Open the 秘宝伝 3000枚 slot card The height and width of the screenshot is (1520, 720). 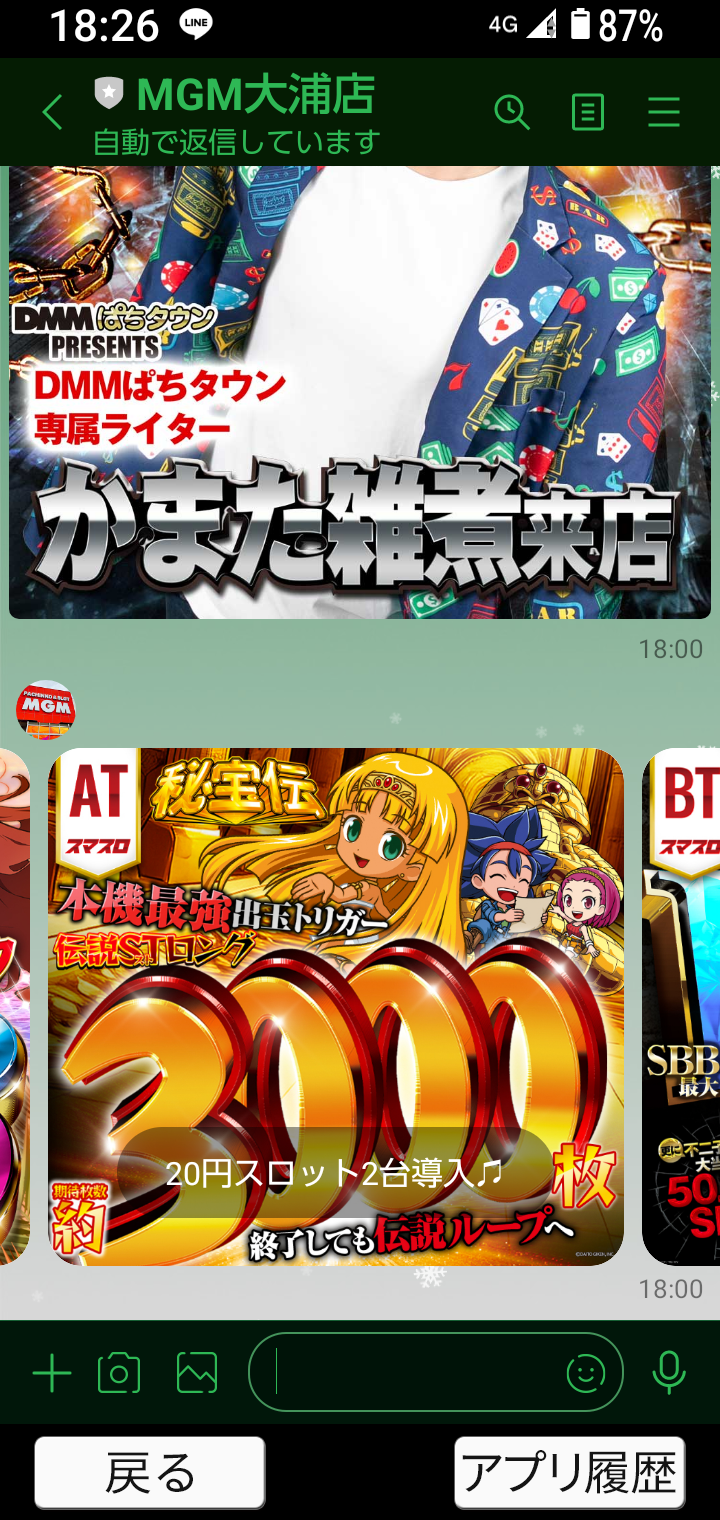point(336,1000)
